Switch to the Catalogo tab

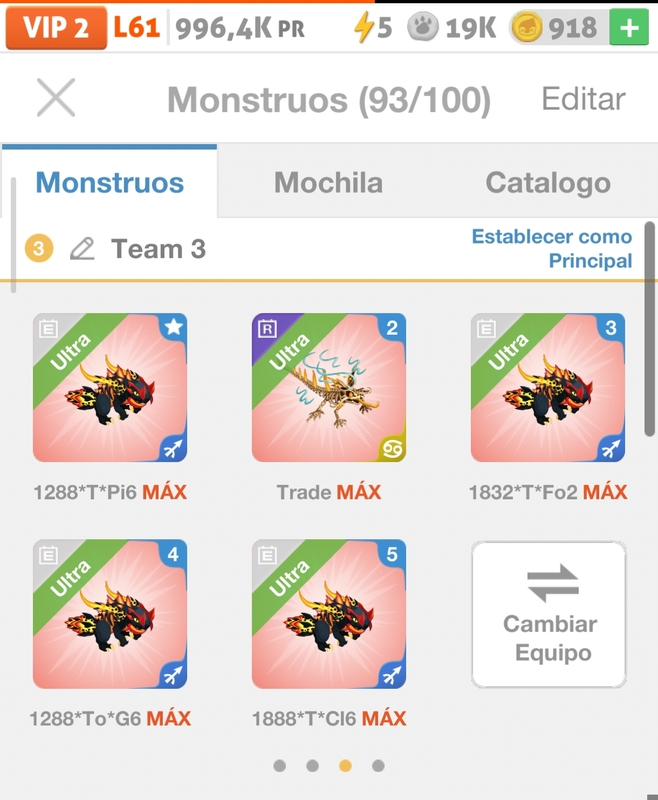(x=547, y=183)
